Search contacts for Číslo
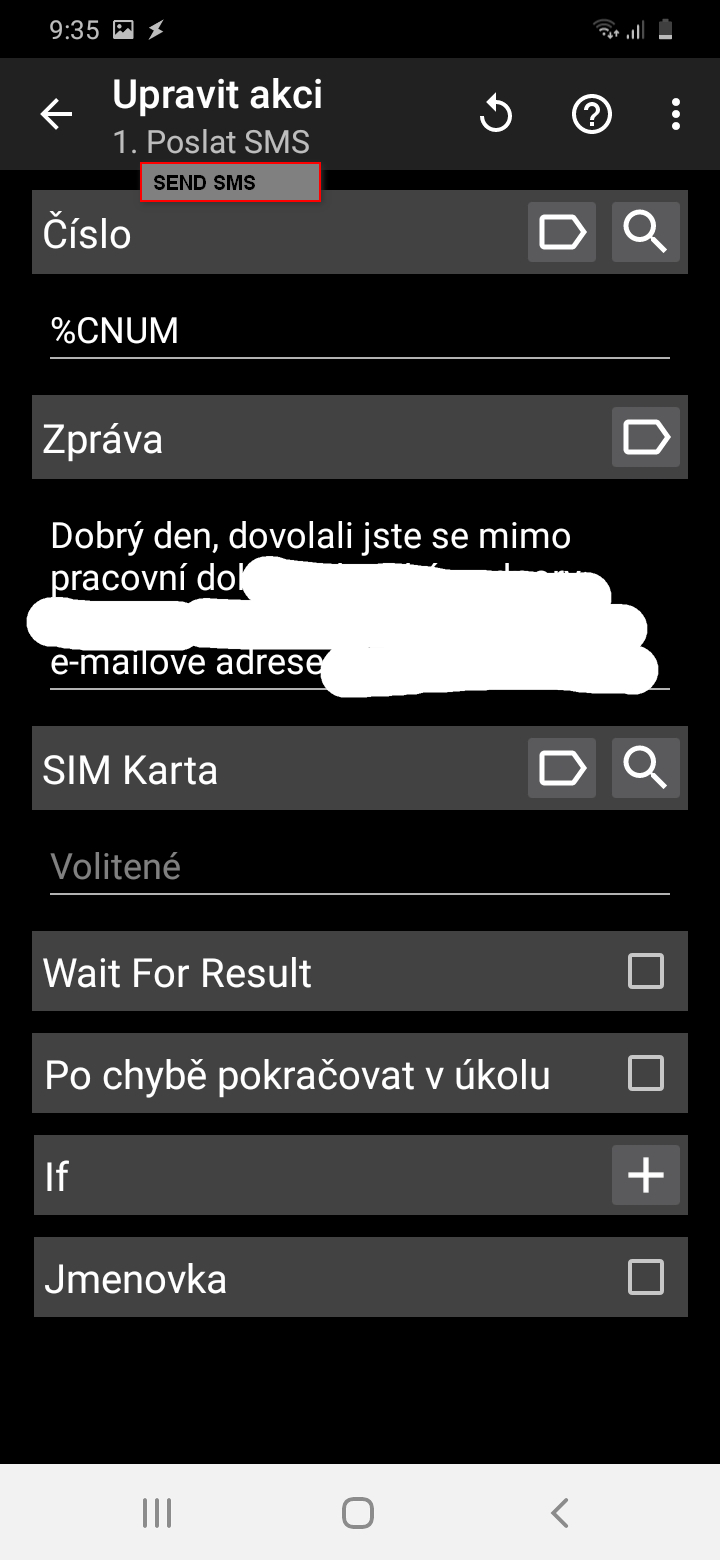The width and height of the screenshot is (720, 1560). coord(645,233)
